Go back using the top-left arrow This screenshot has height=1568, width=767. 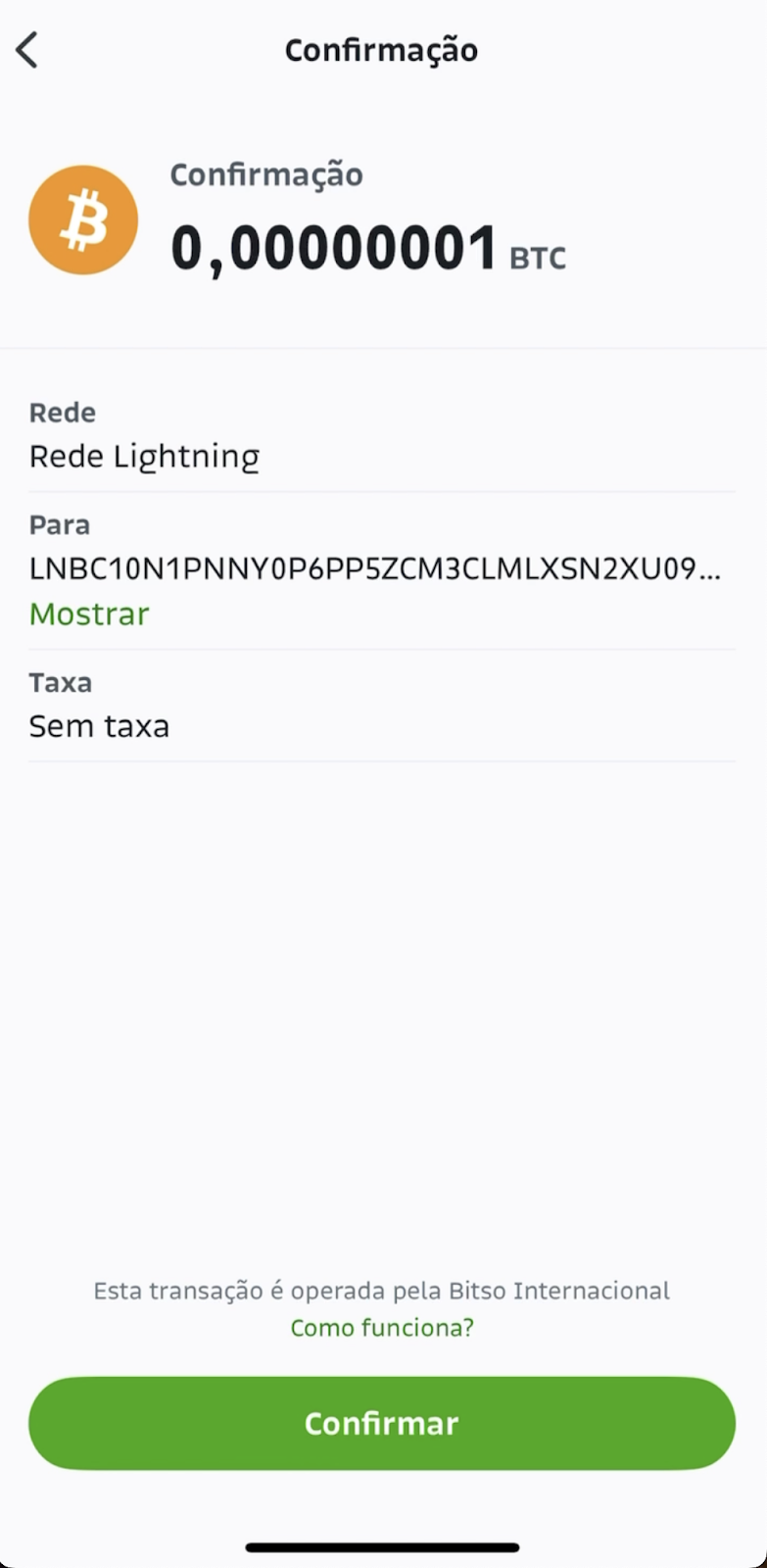26,50
